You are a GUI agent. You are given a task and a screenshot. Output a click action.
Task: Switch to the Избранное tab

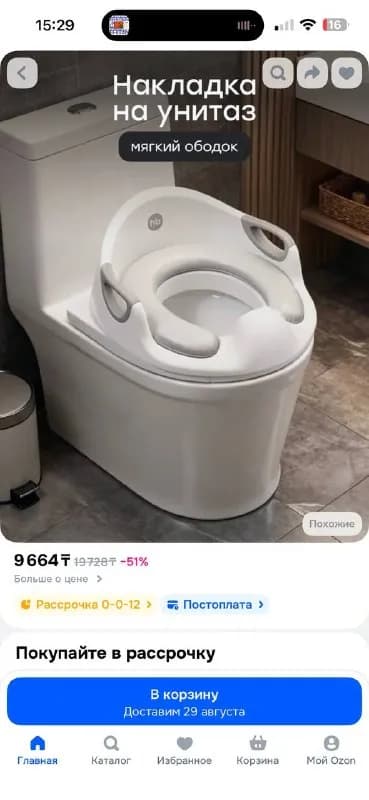[184, 751]
